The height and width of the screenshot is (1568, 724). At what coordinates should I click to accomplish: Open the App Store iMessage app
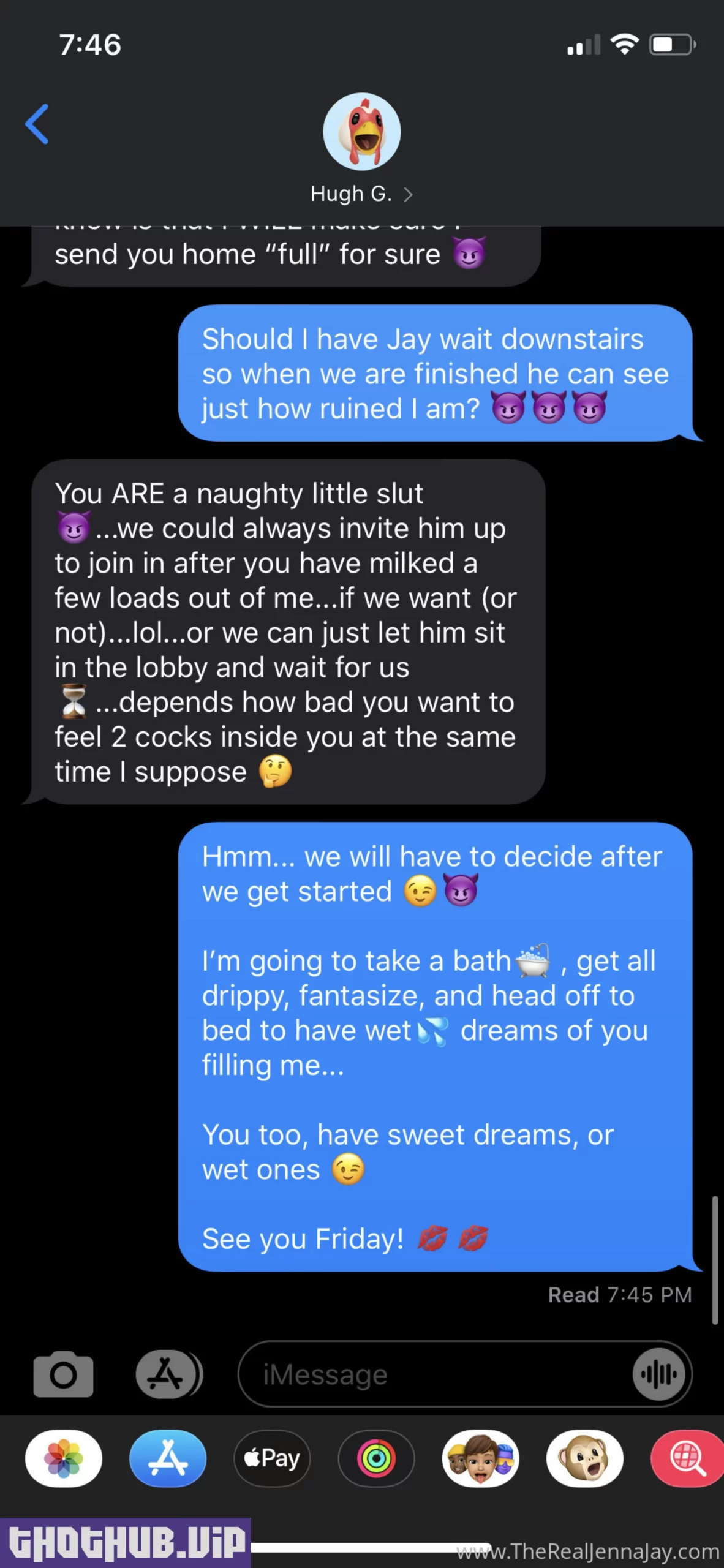pos(168,1458)
